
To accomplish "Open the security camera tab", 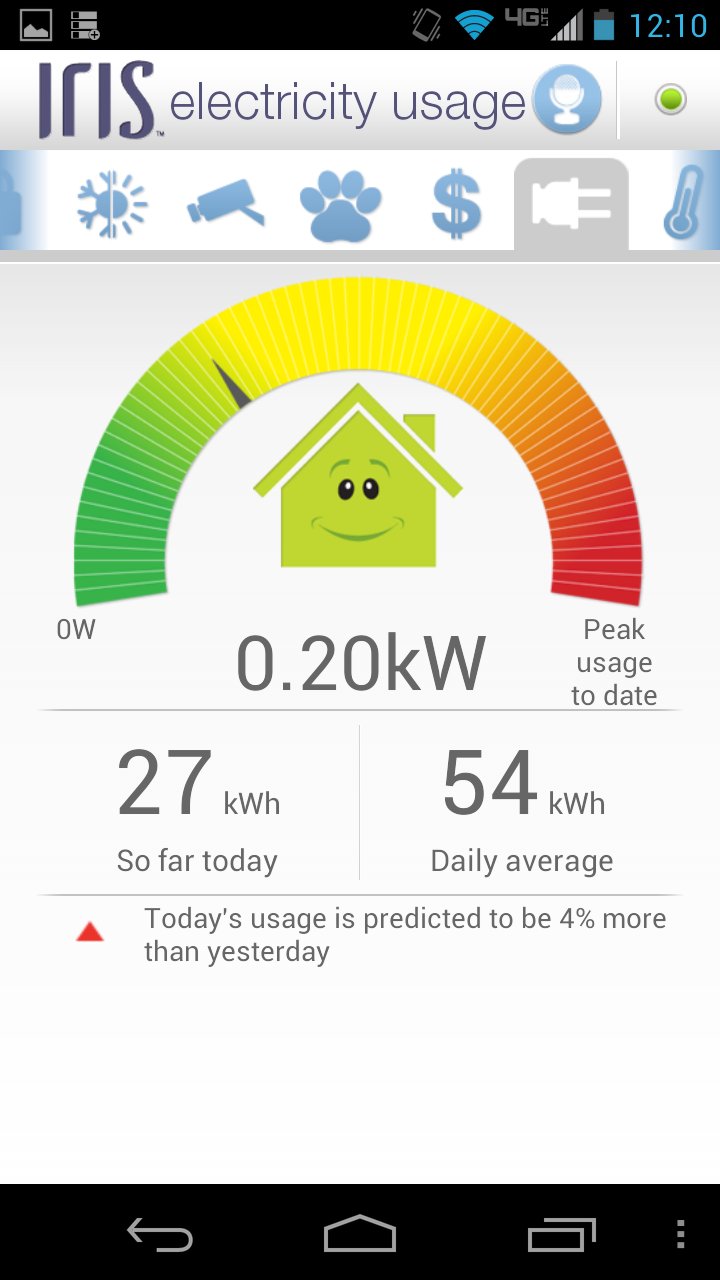I will pos(226,203).
